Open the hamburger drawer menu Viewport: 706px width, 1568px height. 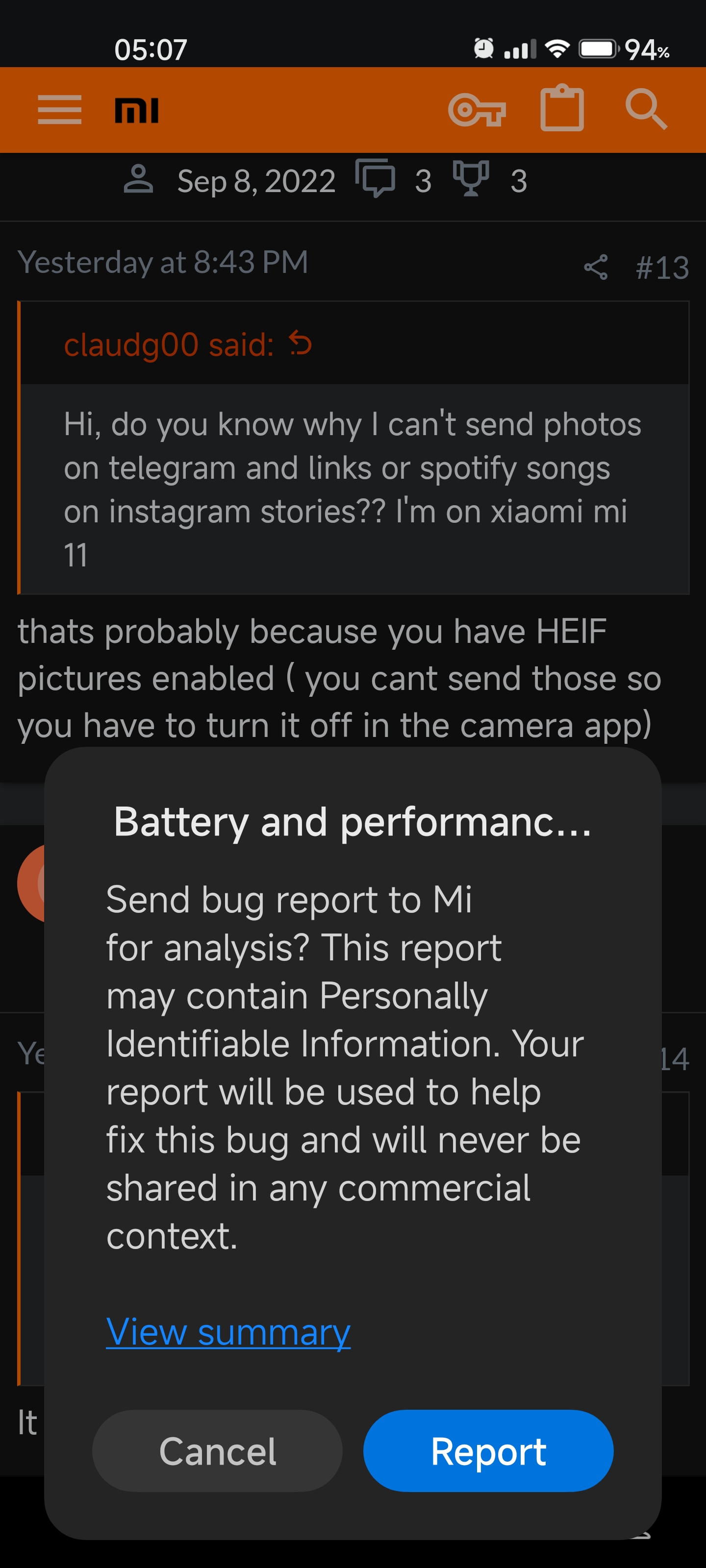click(60, 110)
